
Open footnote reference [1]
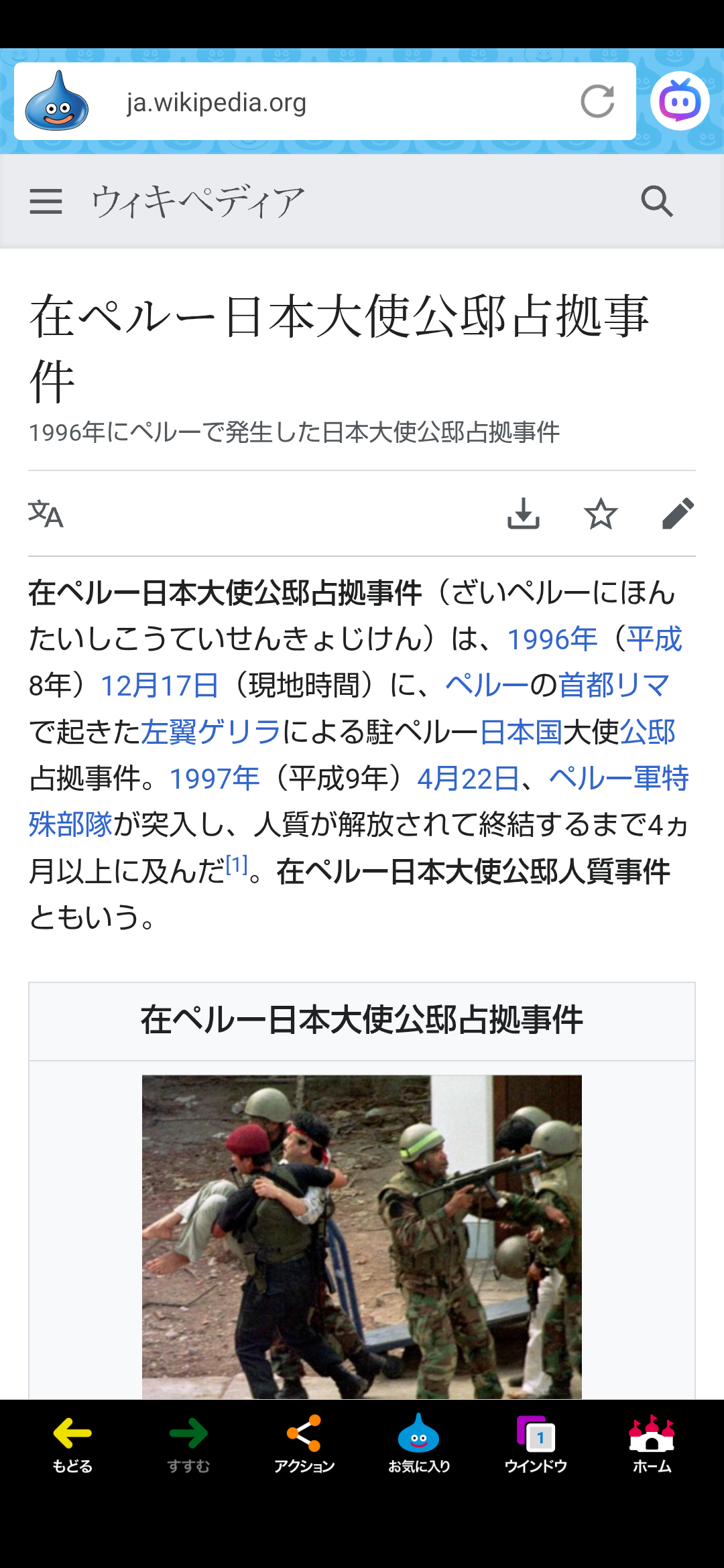(237, 865)
